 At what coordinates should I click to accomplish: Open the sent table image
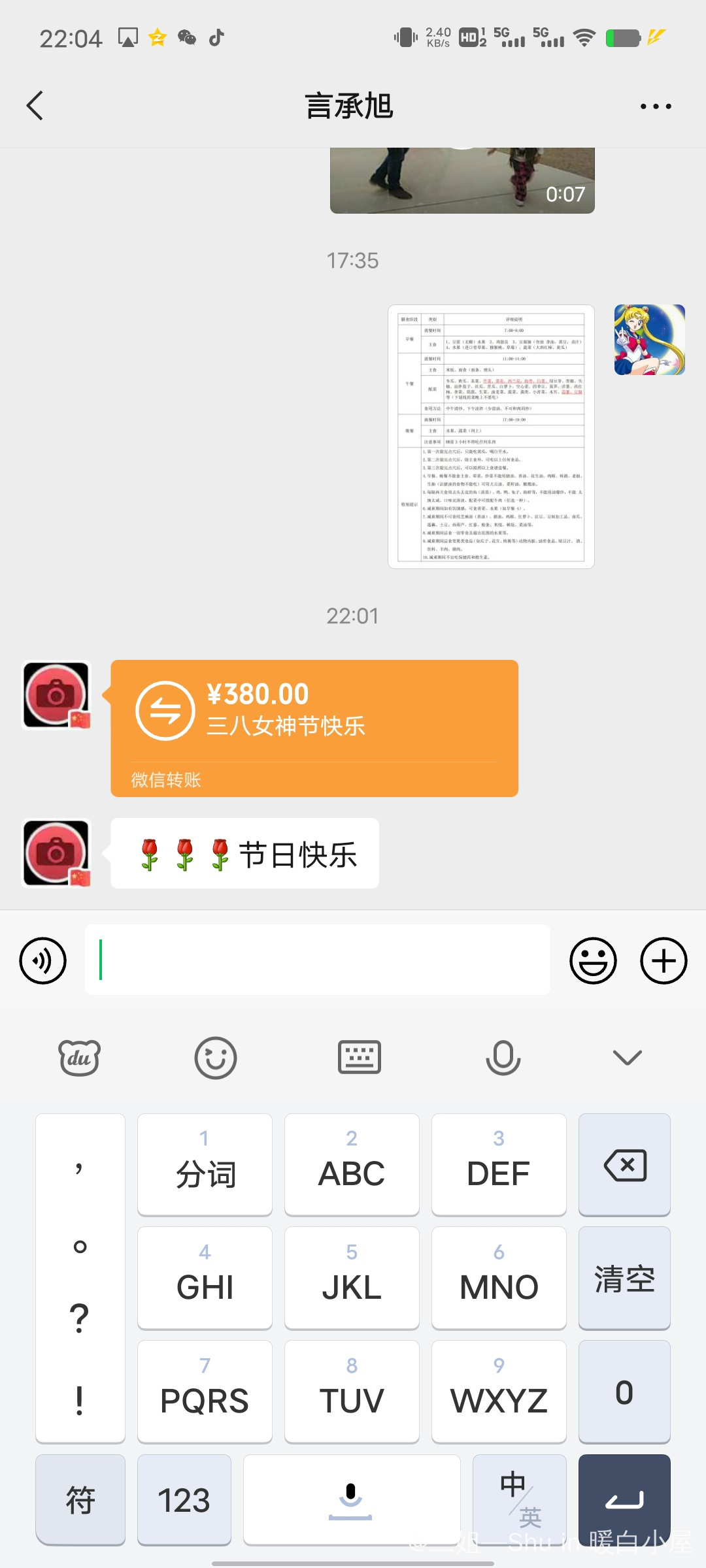click(x=491, y=436)
